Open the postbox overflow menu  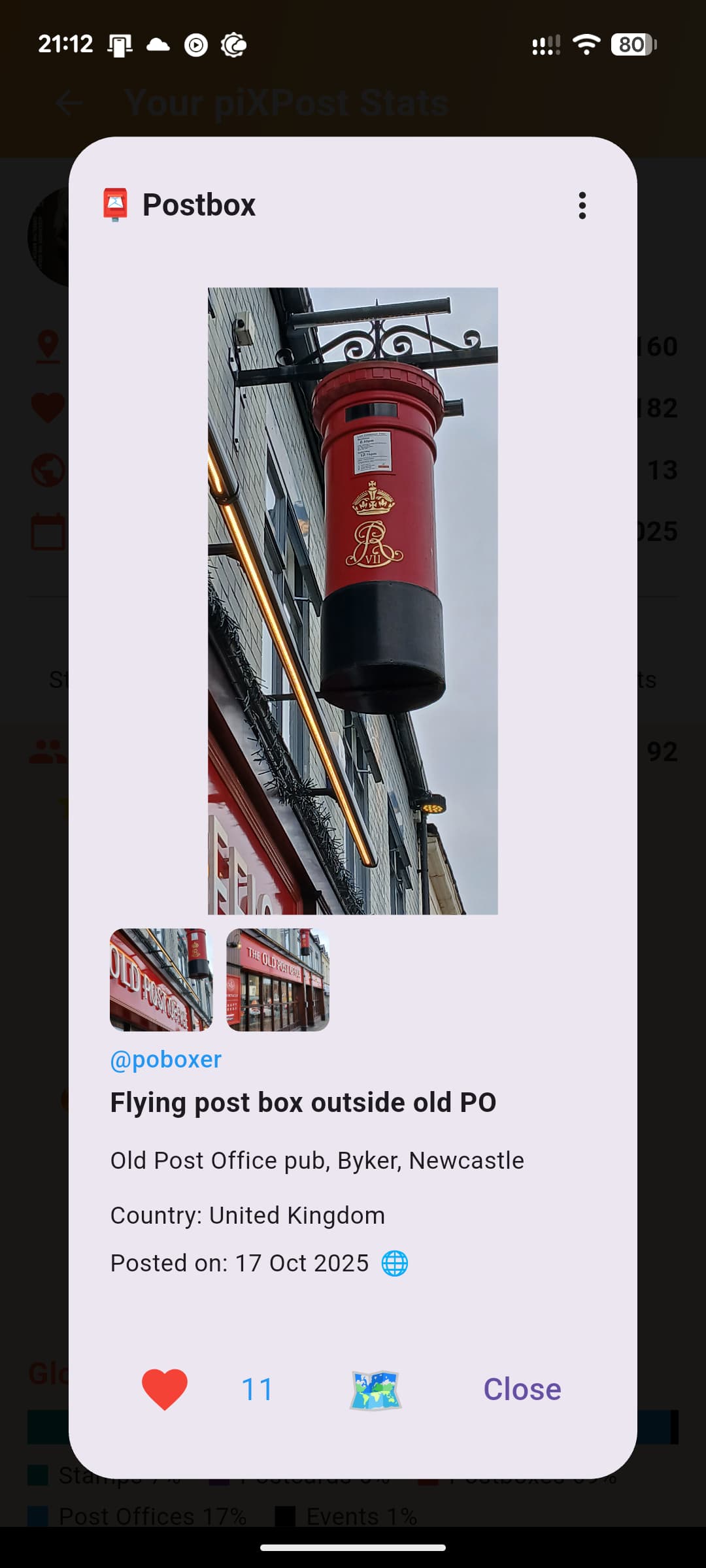(x=582, y=205)
